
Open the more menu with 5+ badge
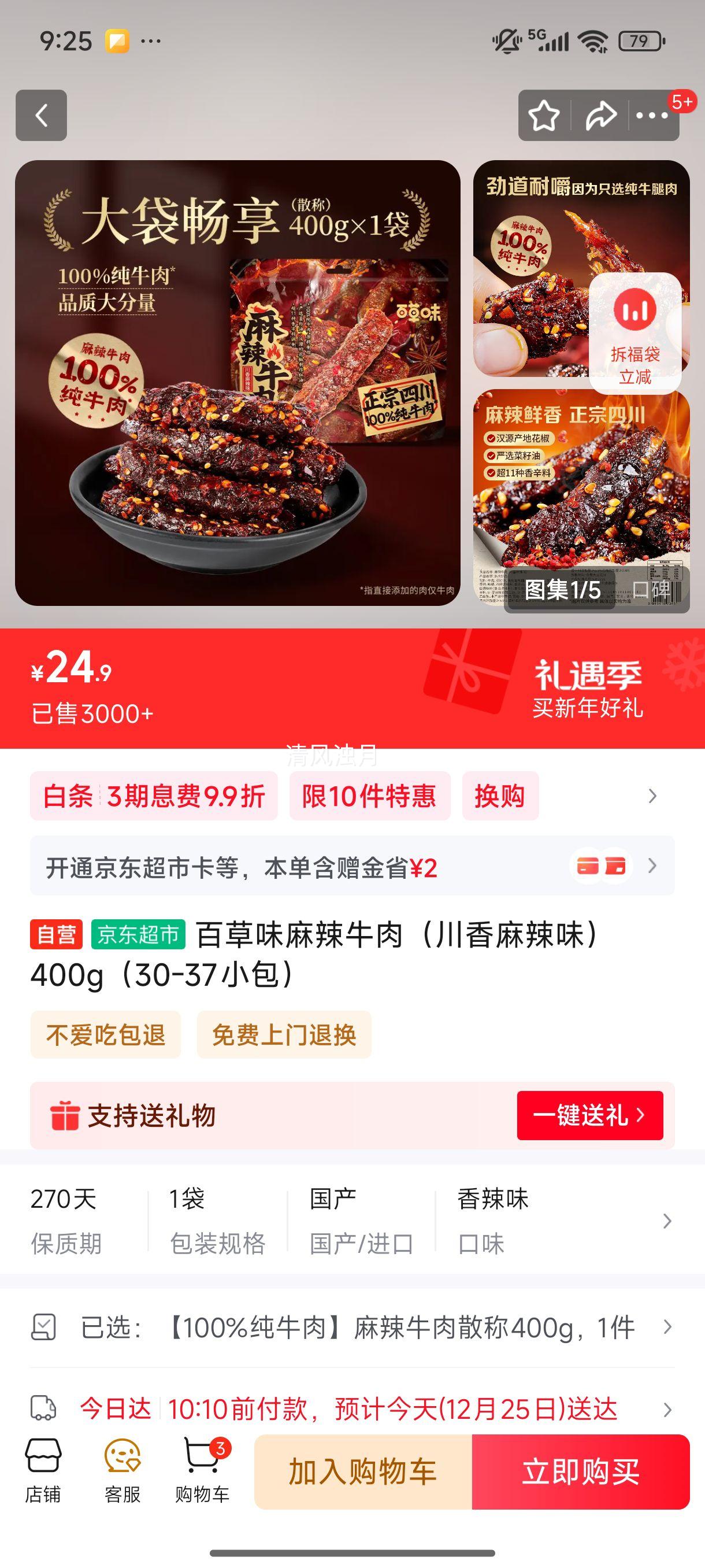click(652, 116)
